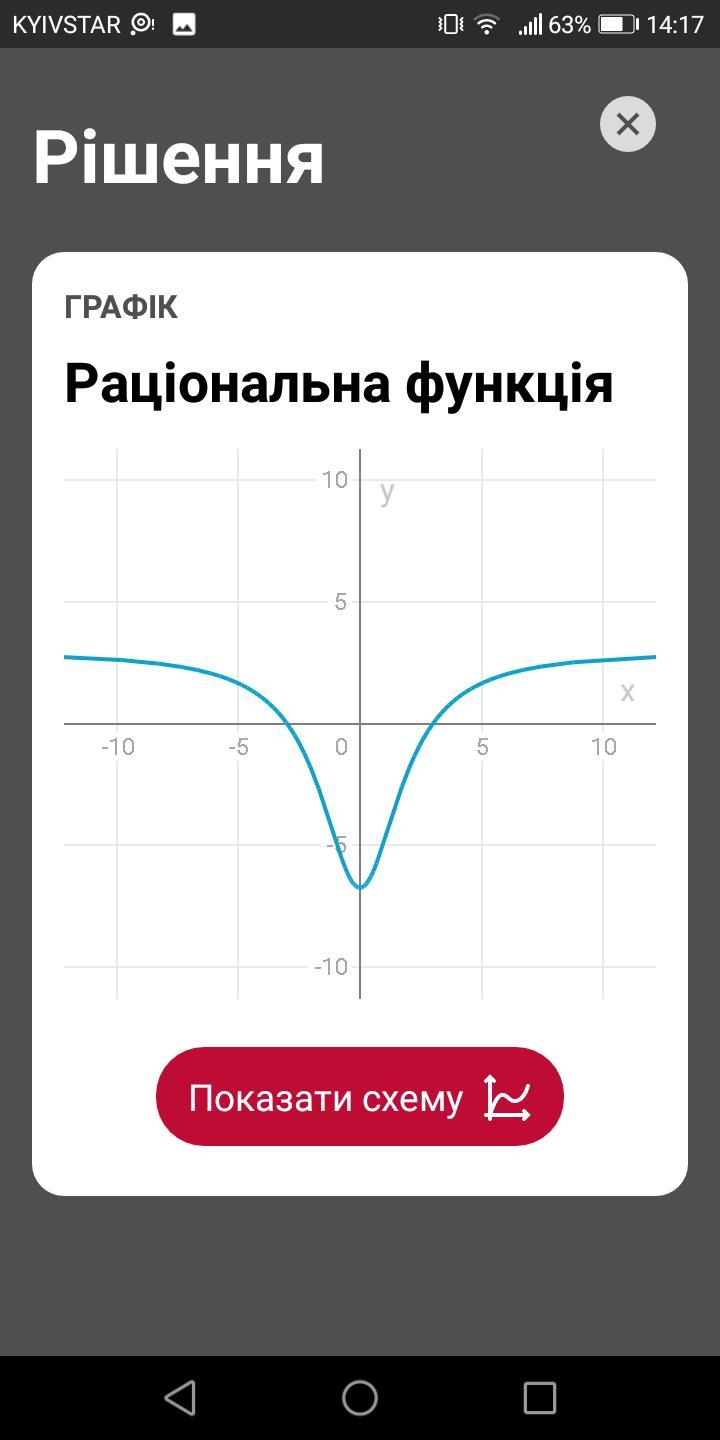Open the recent apps overview

click(x=540, y=1397)
